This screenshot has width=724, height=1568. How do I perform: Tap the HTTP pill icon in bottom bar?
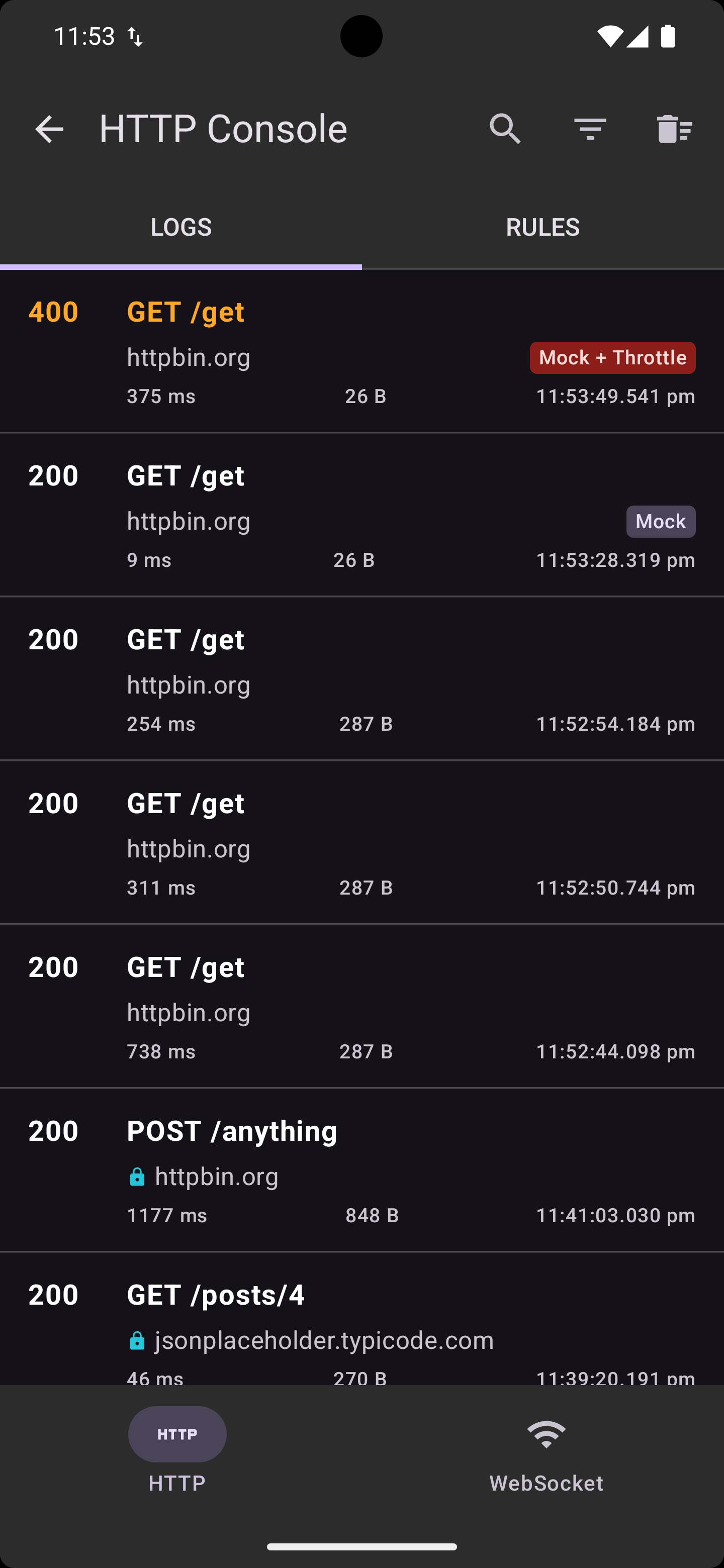(176, 1434)
